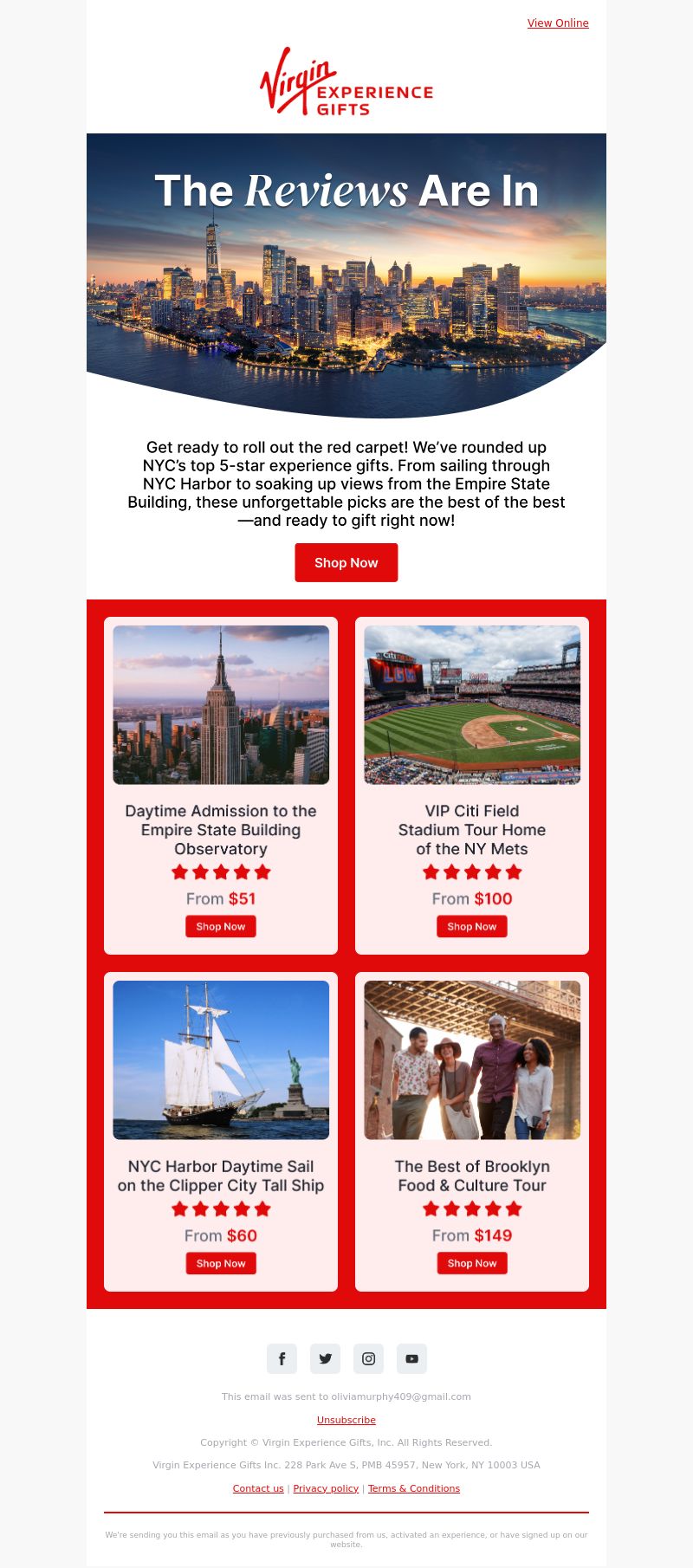Open Terms & Conditions
Viewport: 693px width, 1568px height.
point(414,1488)
